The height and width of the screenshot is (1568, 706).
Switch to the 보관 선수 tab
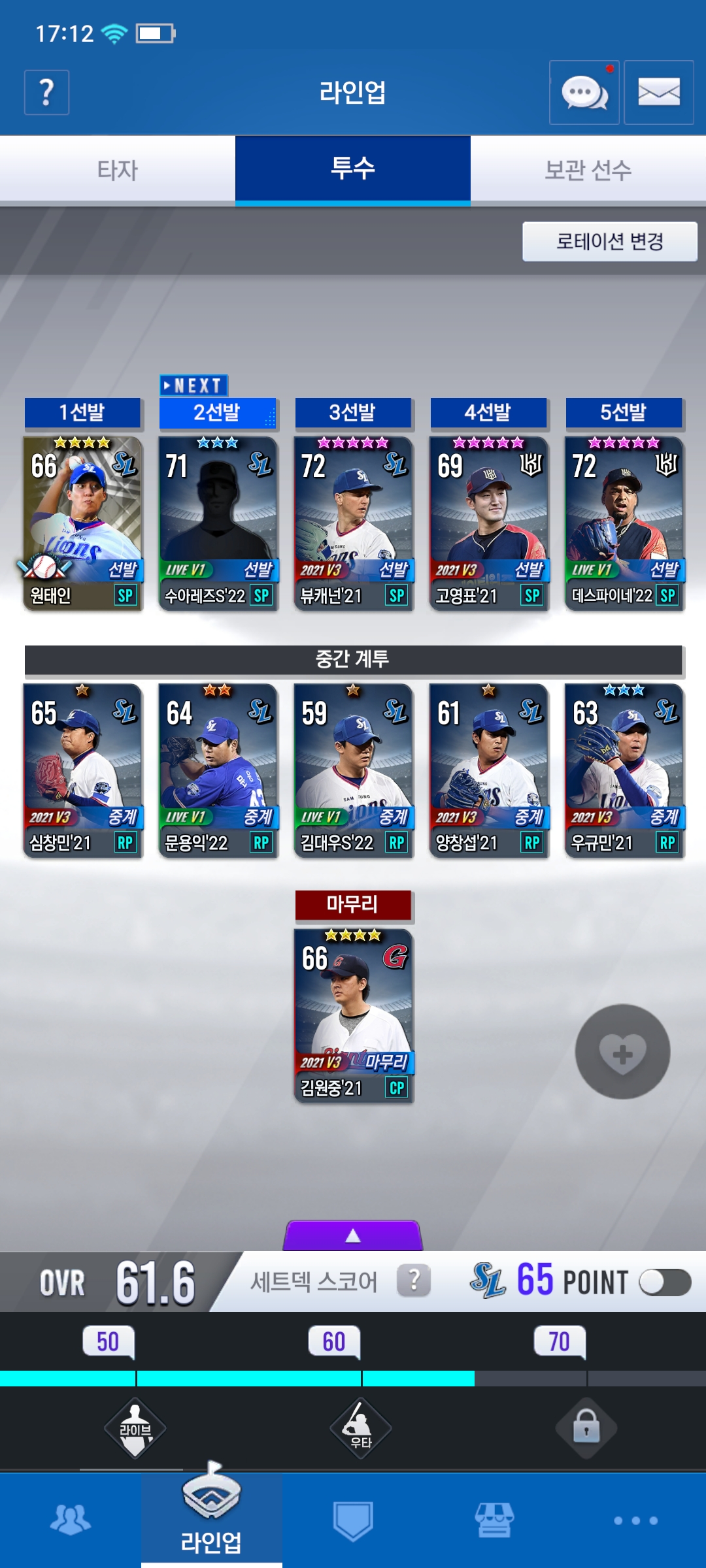coord(588,170)
